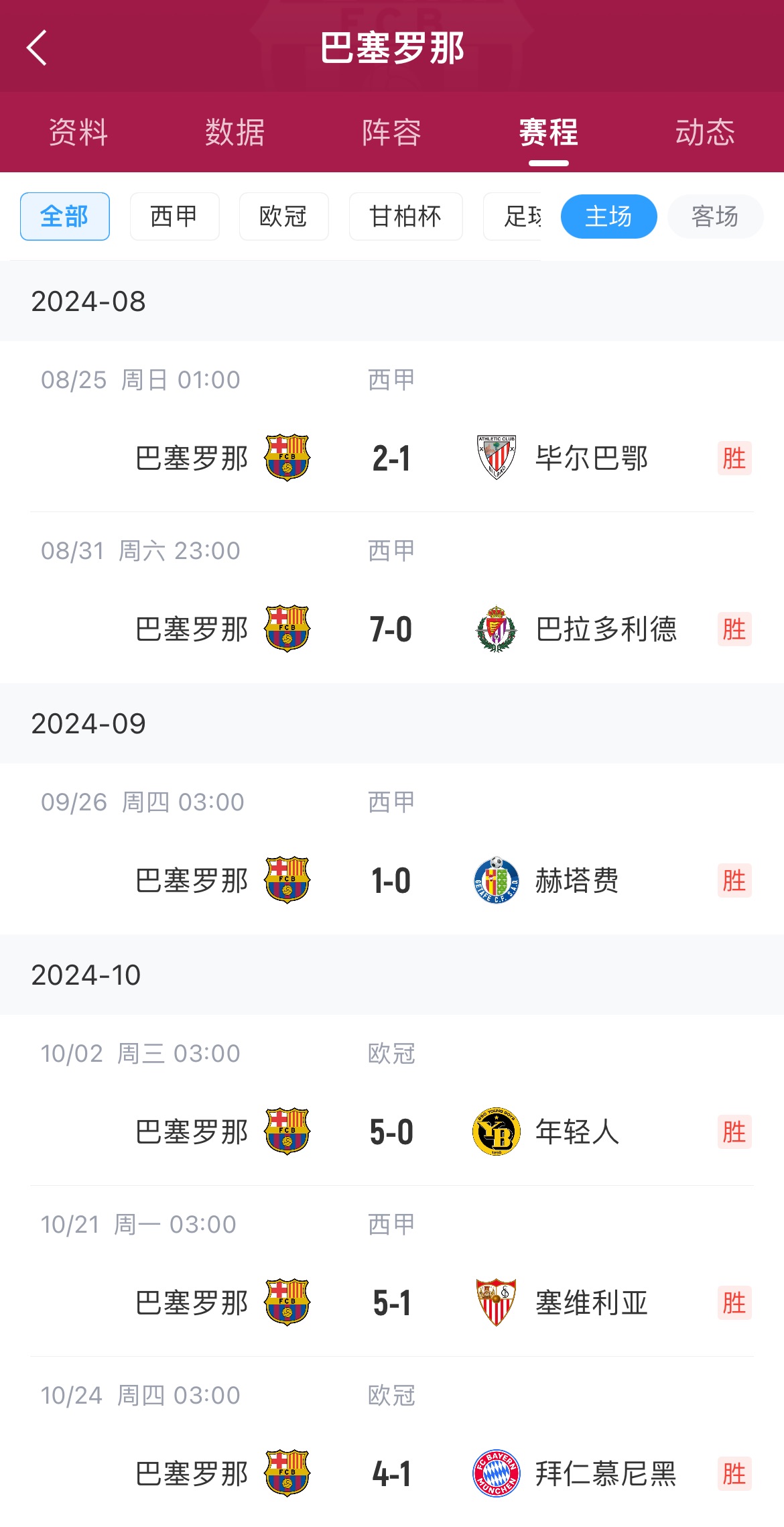View the 5-1 match against 塞维利亚
The image size is (784, 1527).
(392, 1302)
